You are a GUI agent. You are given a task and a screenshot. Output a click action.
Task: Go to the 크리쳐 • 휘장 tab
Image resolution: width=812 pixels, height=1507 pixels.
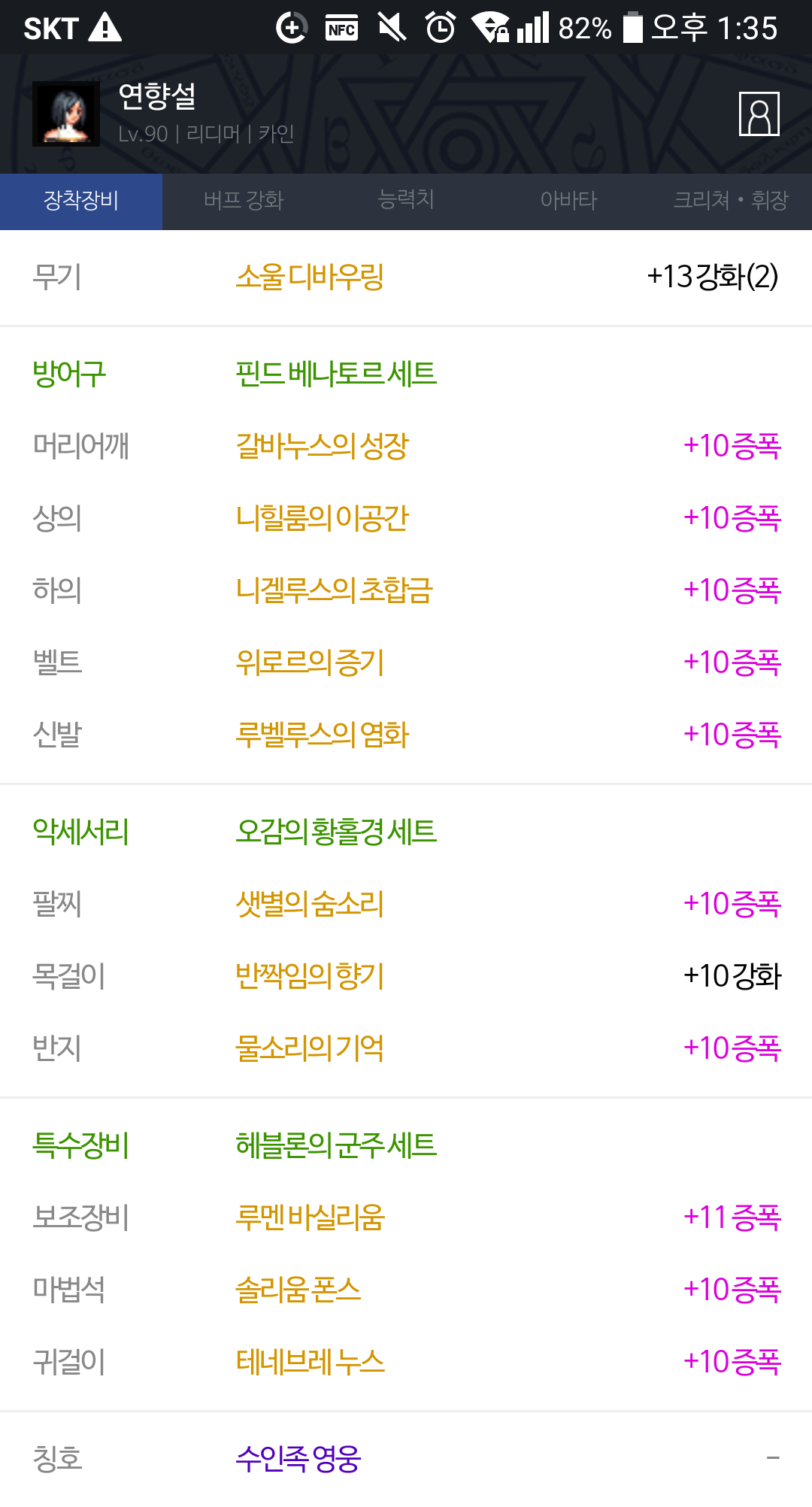click(x=730, y=201)
